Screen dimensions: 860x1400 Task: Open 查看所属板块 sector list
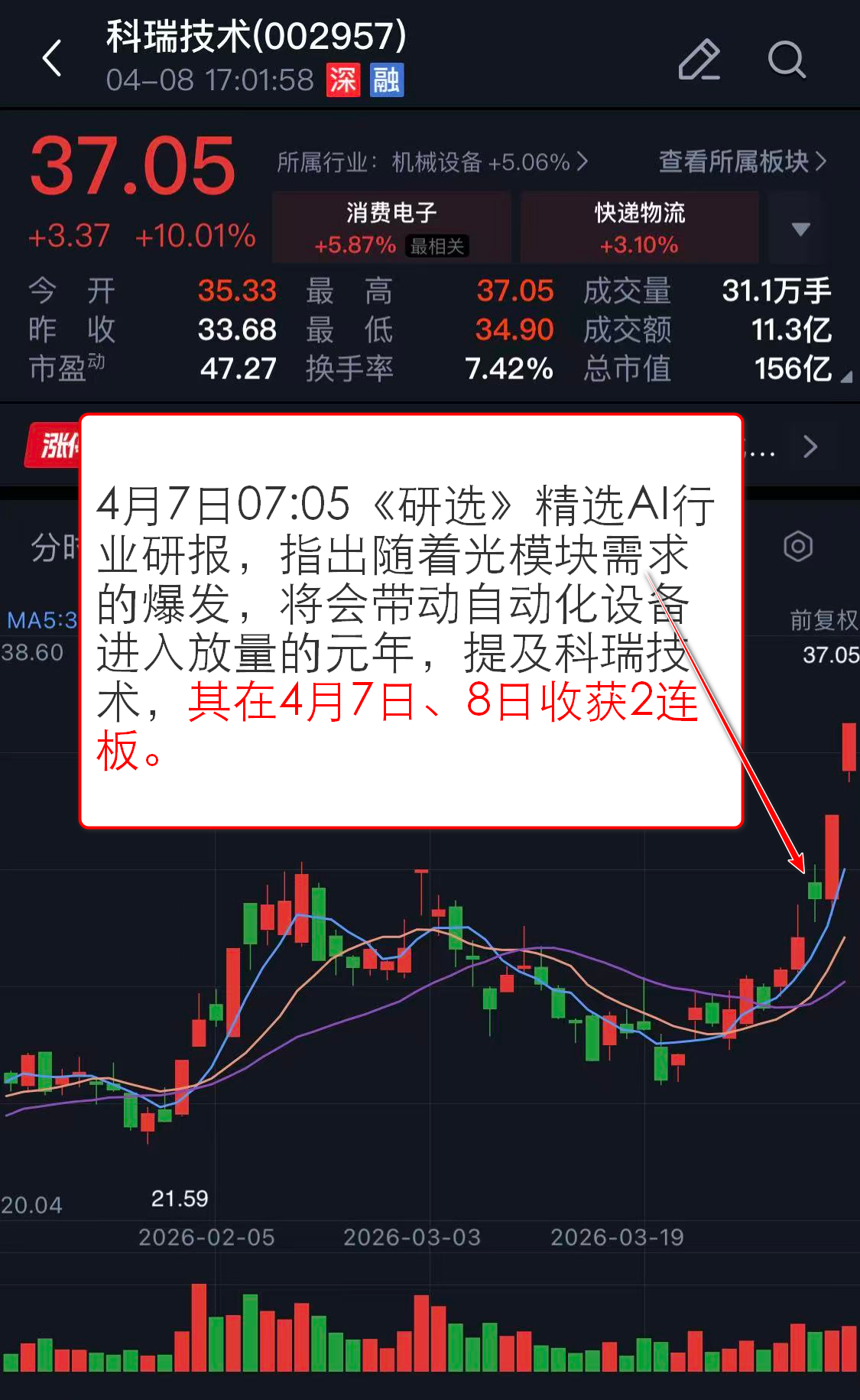click(742, 161)
